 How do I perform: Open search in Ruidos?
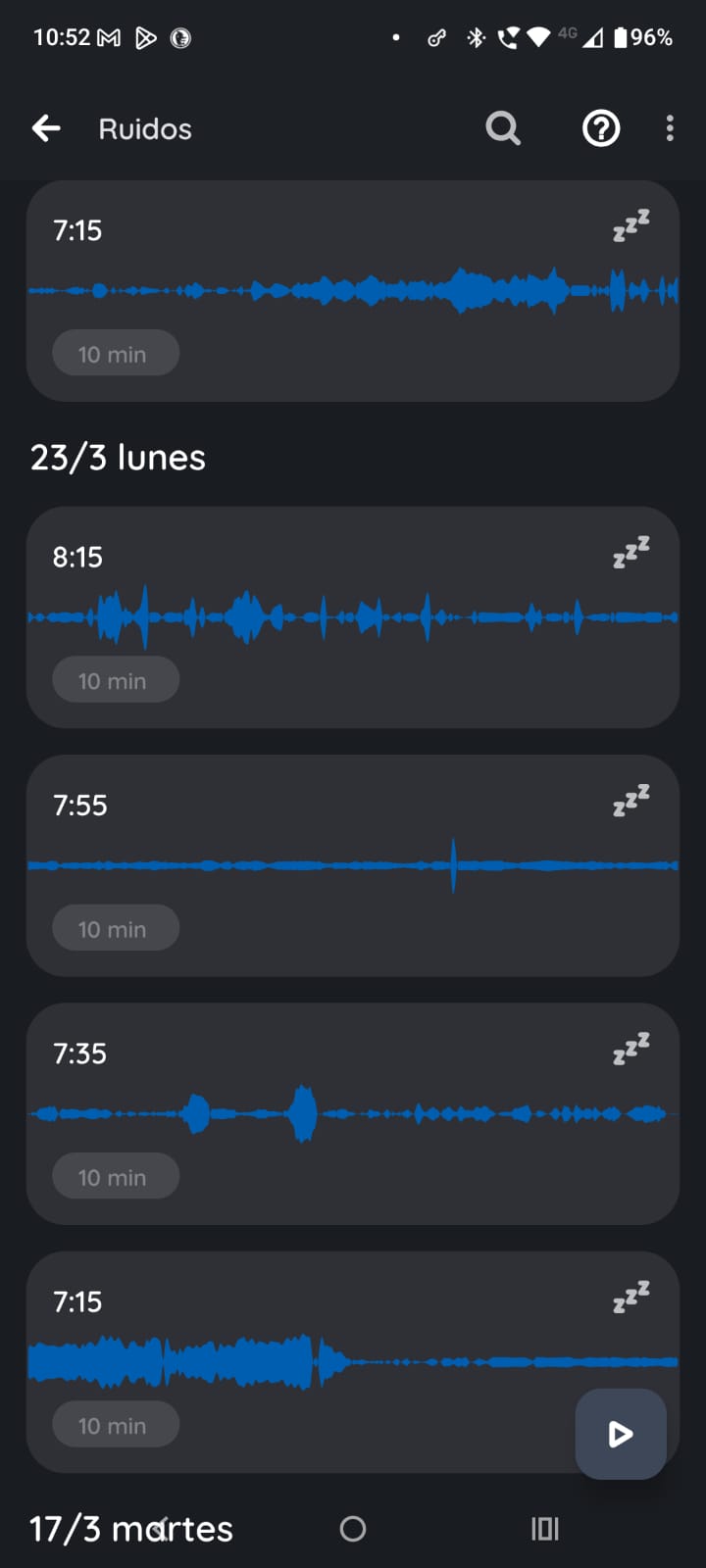point(503,128)
